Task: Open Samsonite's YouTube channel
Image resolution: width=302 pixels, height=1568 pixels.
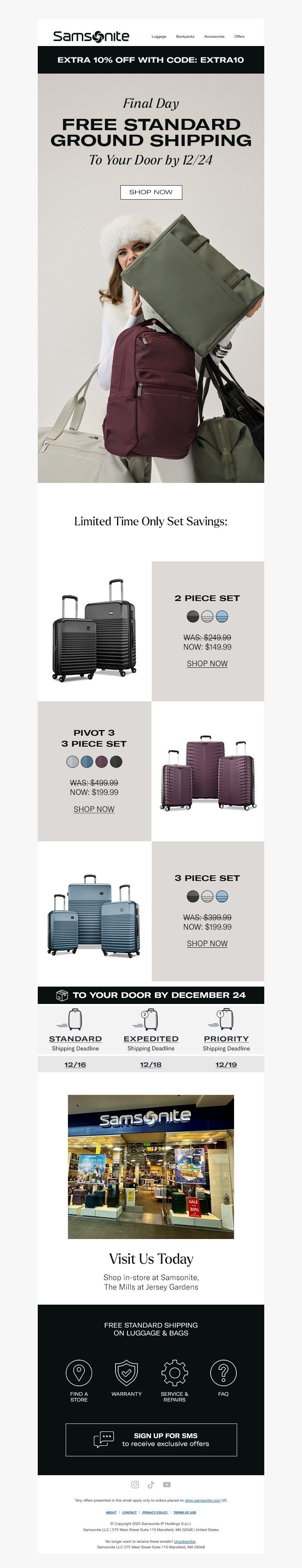Action: click(167, 1485)
